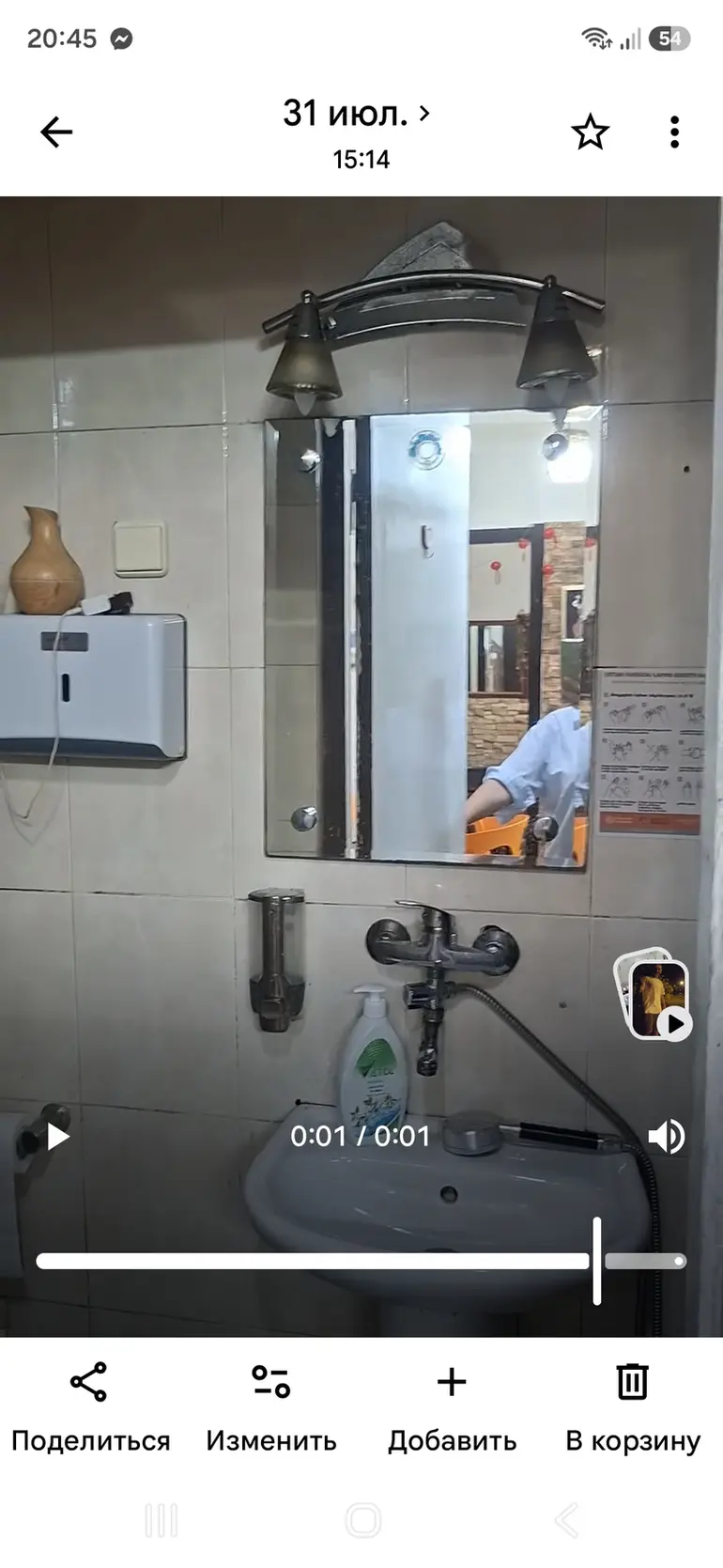Screen dimensions: 723x1568
Task: Open the 31 июл. date details
Action: 358,114
